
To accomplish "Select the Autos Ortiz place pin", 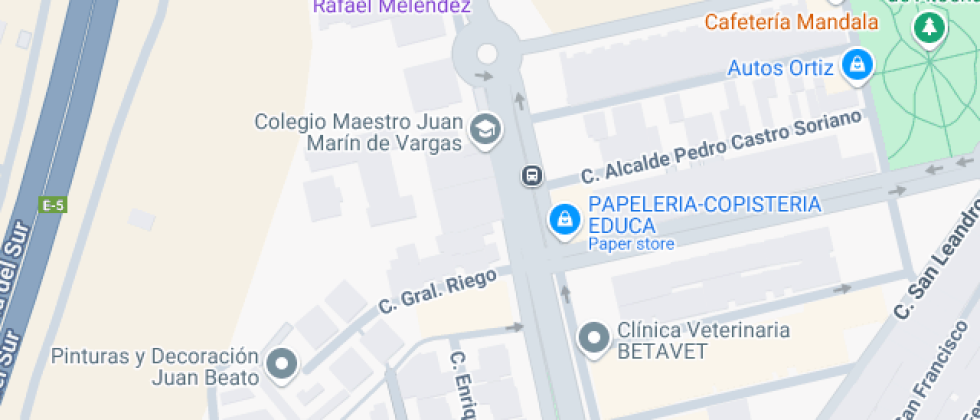I will pyautogui.click(x=856, y=67).
